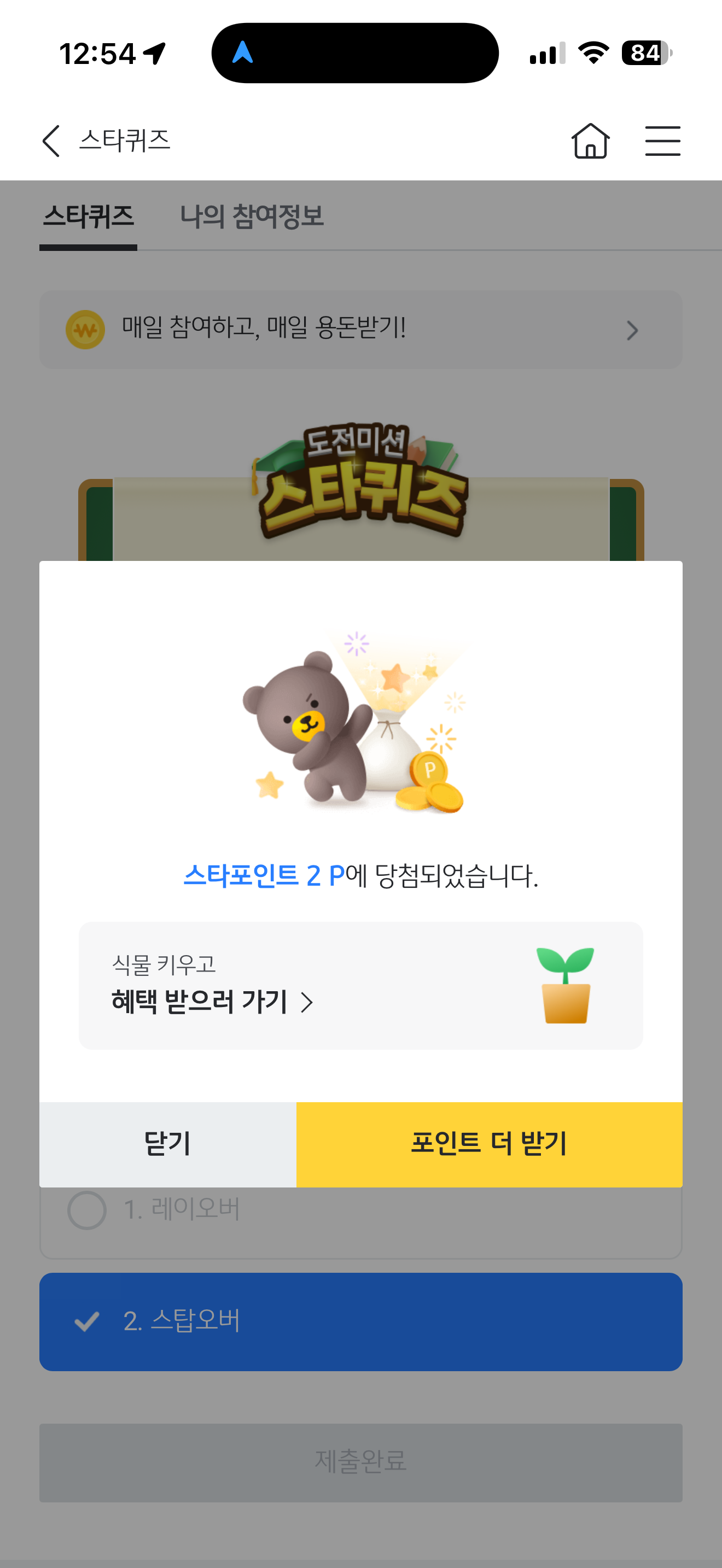This screenshot has width=722, height=1568.
Task: Open the home icon in the header
Action: pos(590,141)
